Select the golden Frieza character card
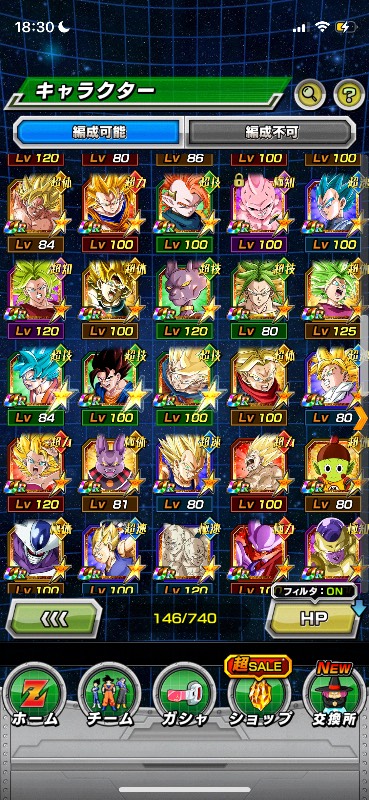Image resolution: width=369 pixels, height=800 pixels. coord(334,555)
